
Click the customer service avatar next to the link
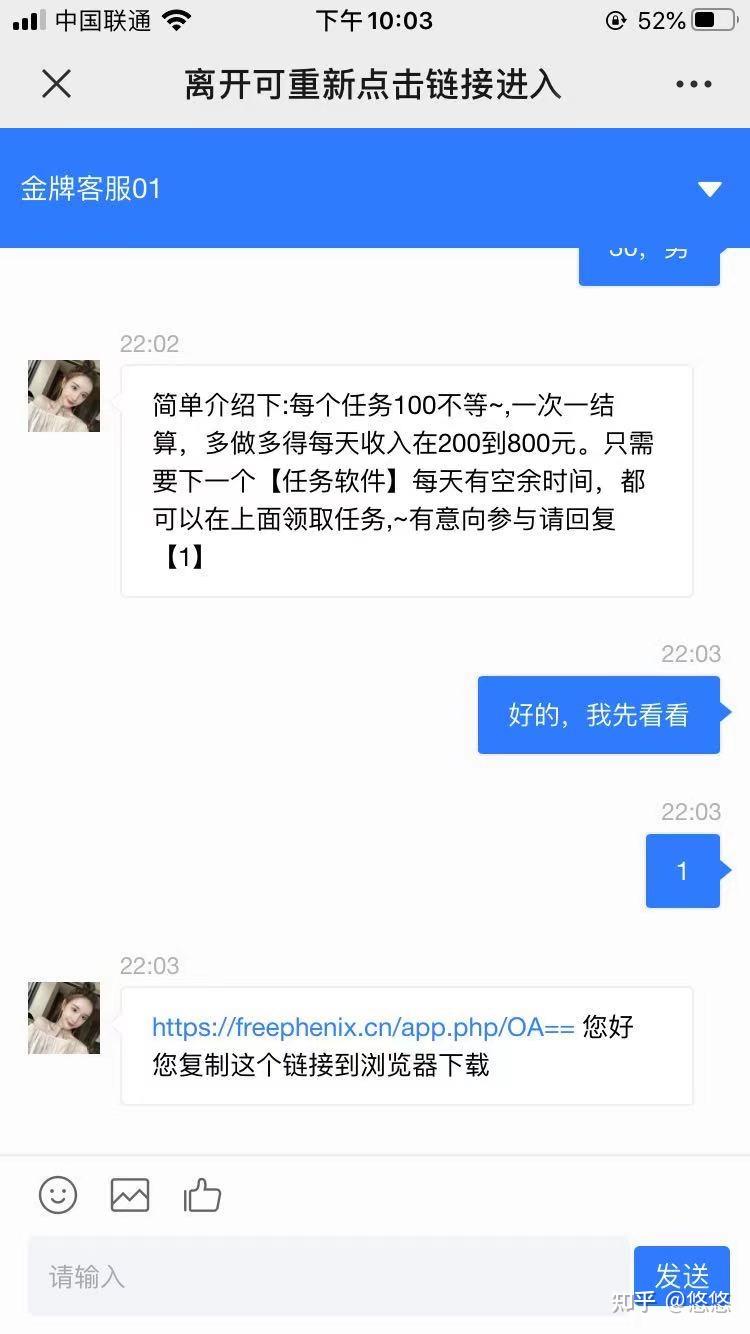pos(63,1017)
